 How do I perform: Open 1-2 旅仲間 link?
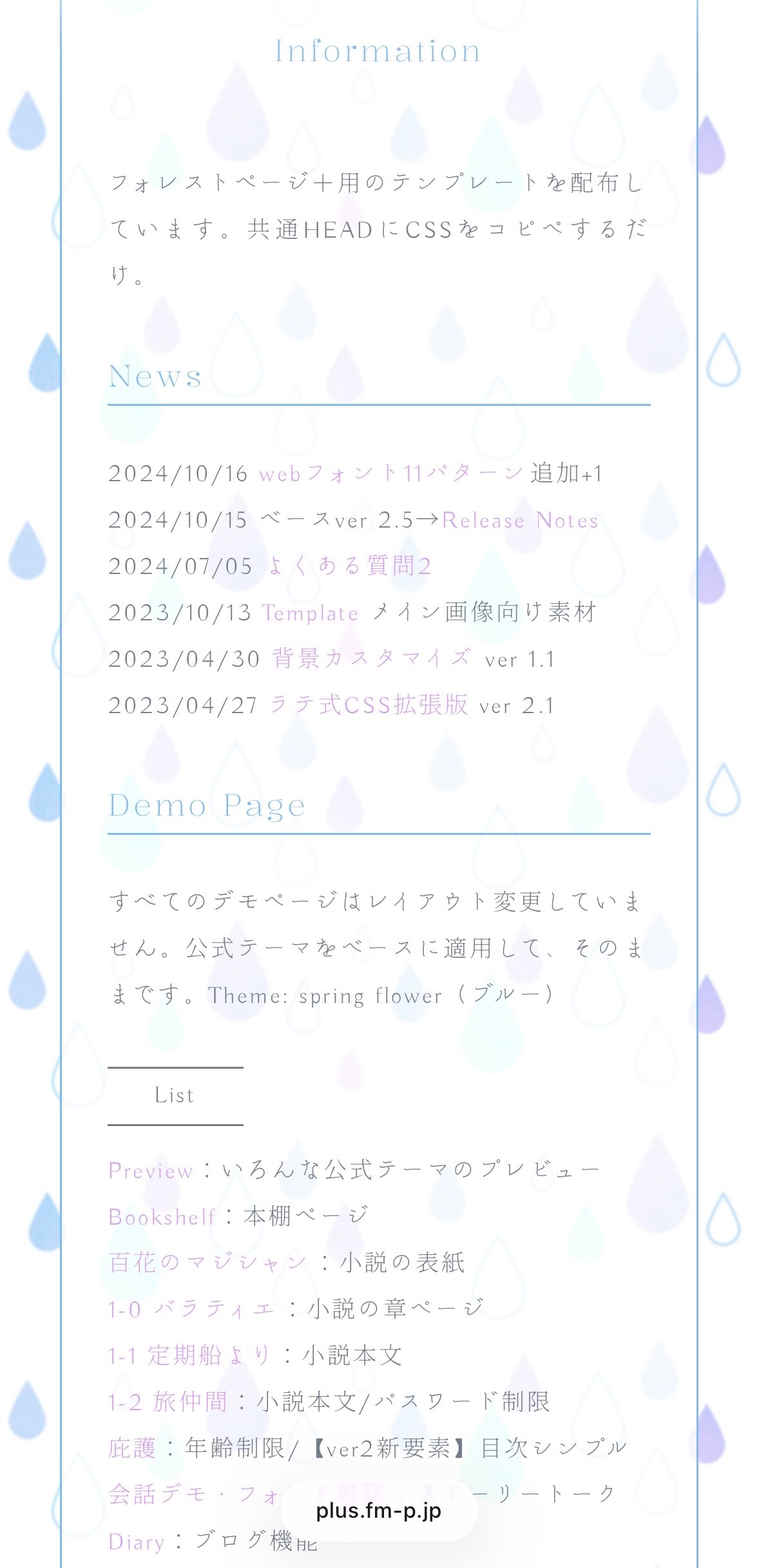point(168,1402)
